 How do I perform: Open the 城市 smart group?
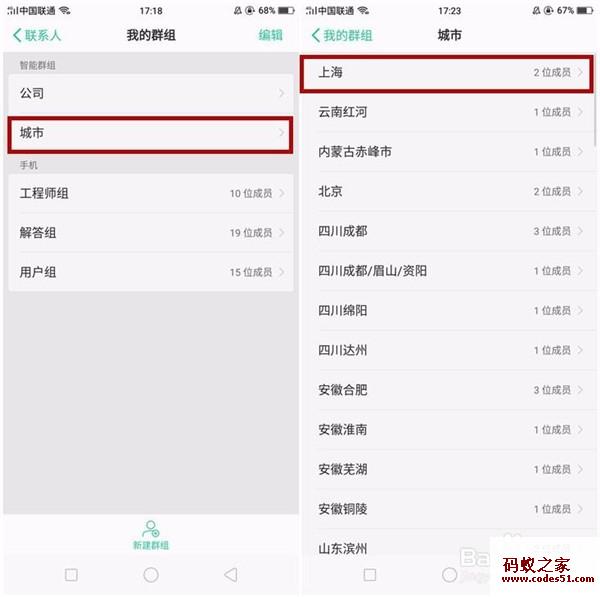(150, 133)
